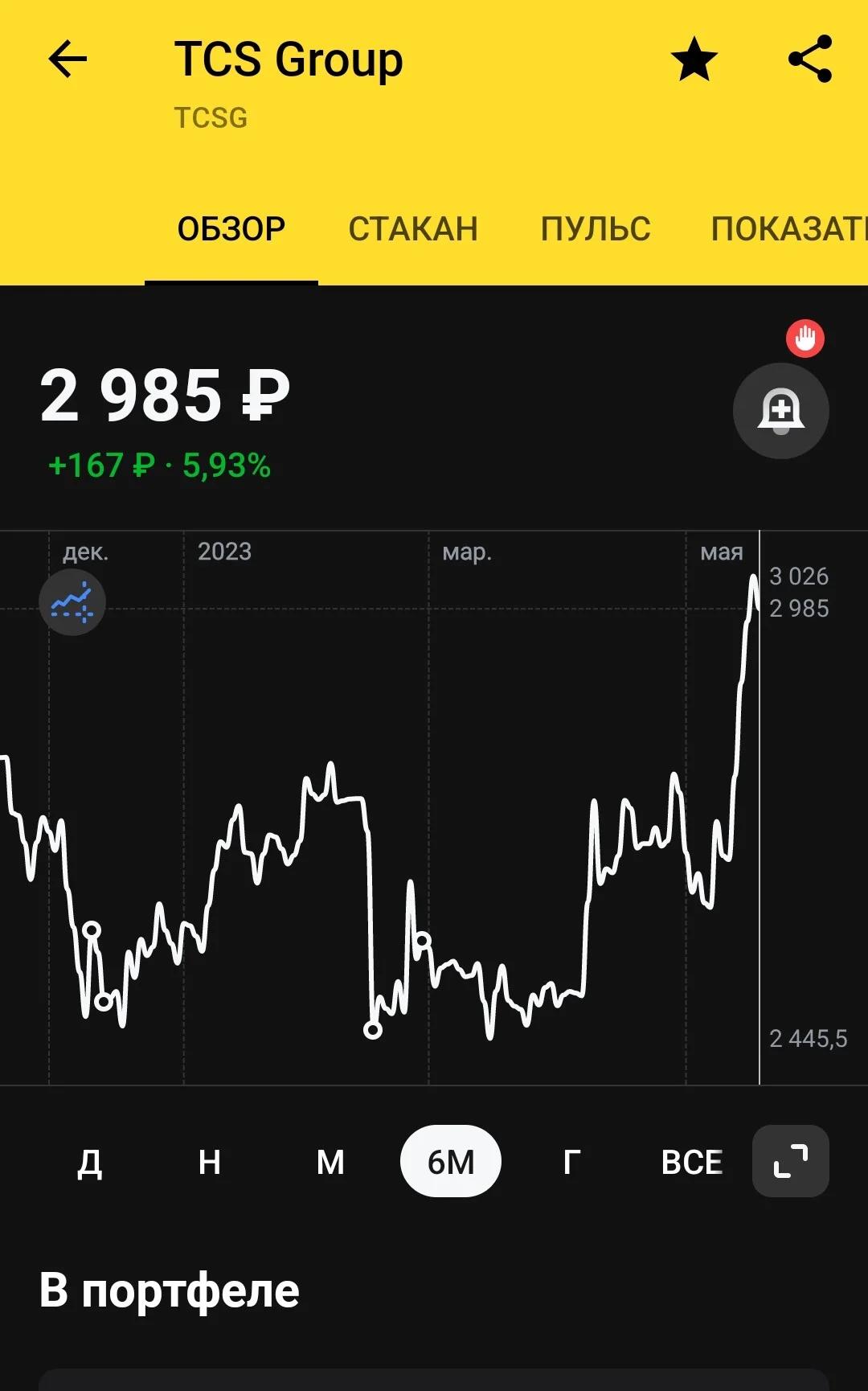Share the TCS Group stock page

click(810, 59)
